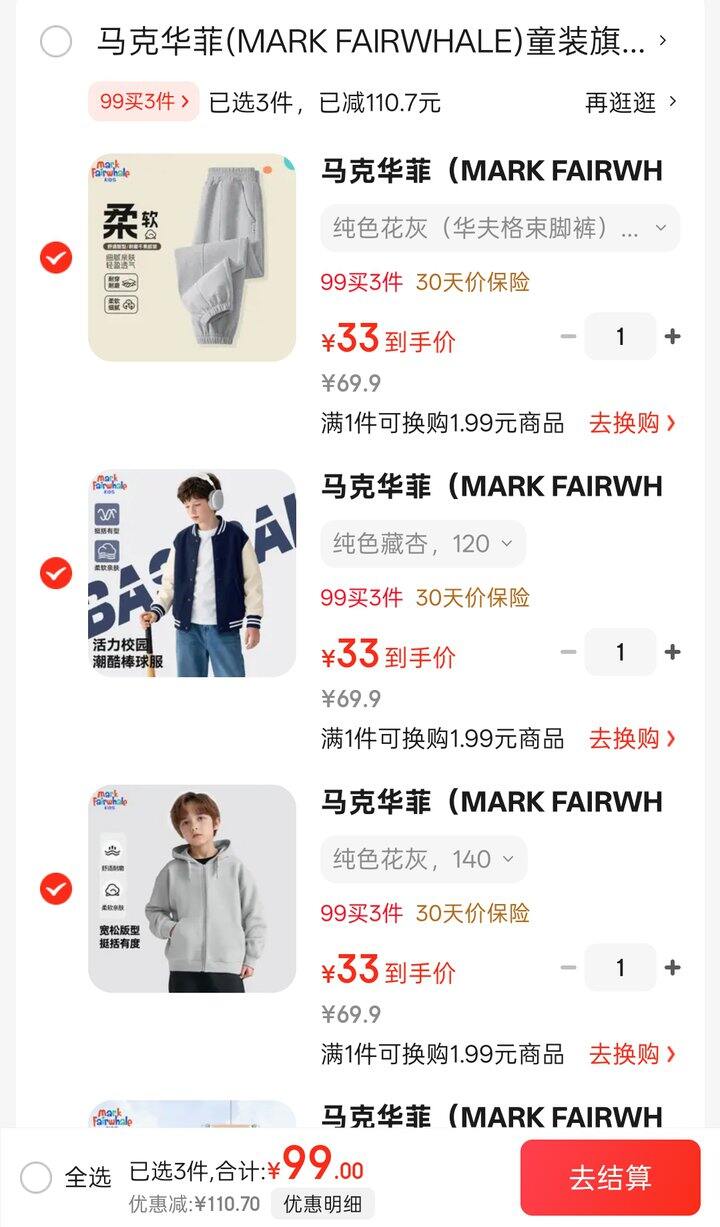Select the MARK FAIRWHALE store checkbox
The height and width of the screenshot is (1227, 720).
pyautogui.click(x=56, y=42)
